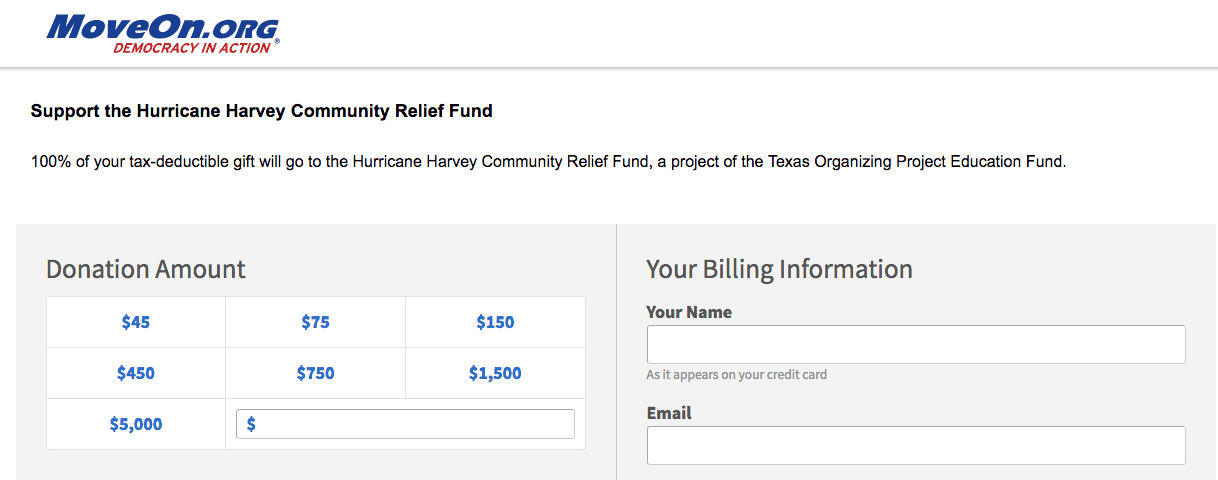Pick the $5,000 donation amount
The width and height of the screenshot is (1218, 480).
click(136, 424)
